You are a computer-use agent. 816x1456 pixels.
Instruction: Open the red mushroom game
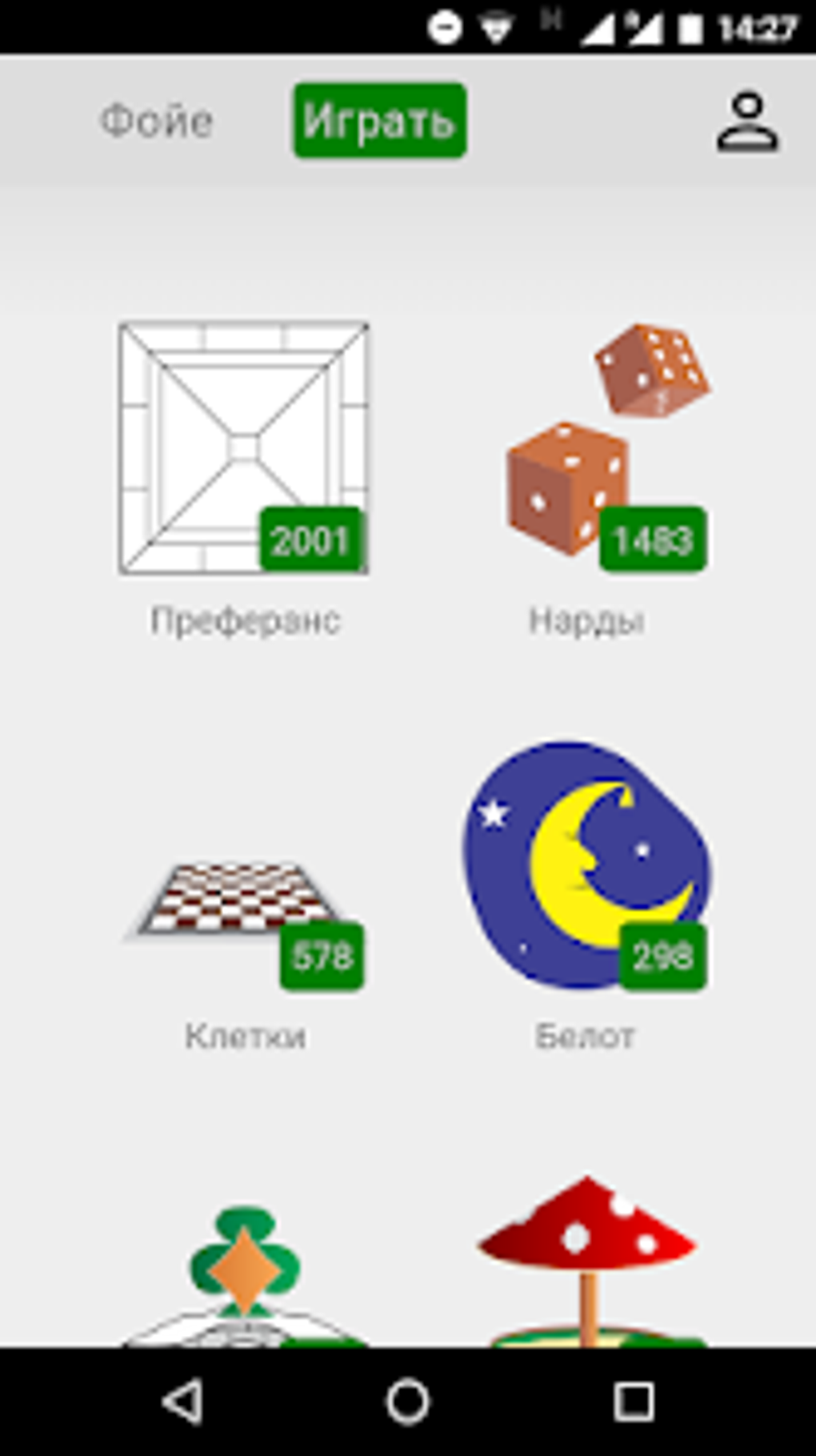tap(589, 1261)
